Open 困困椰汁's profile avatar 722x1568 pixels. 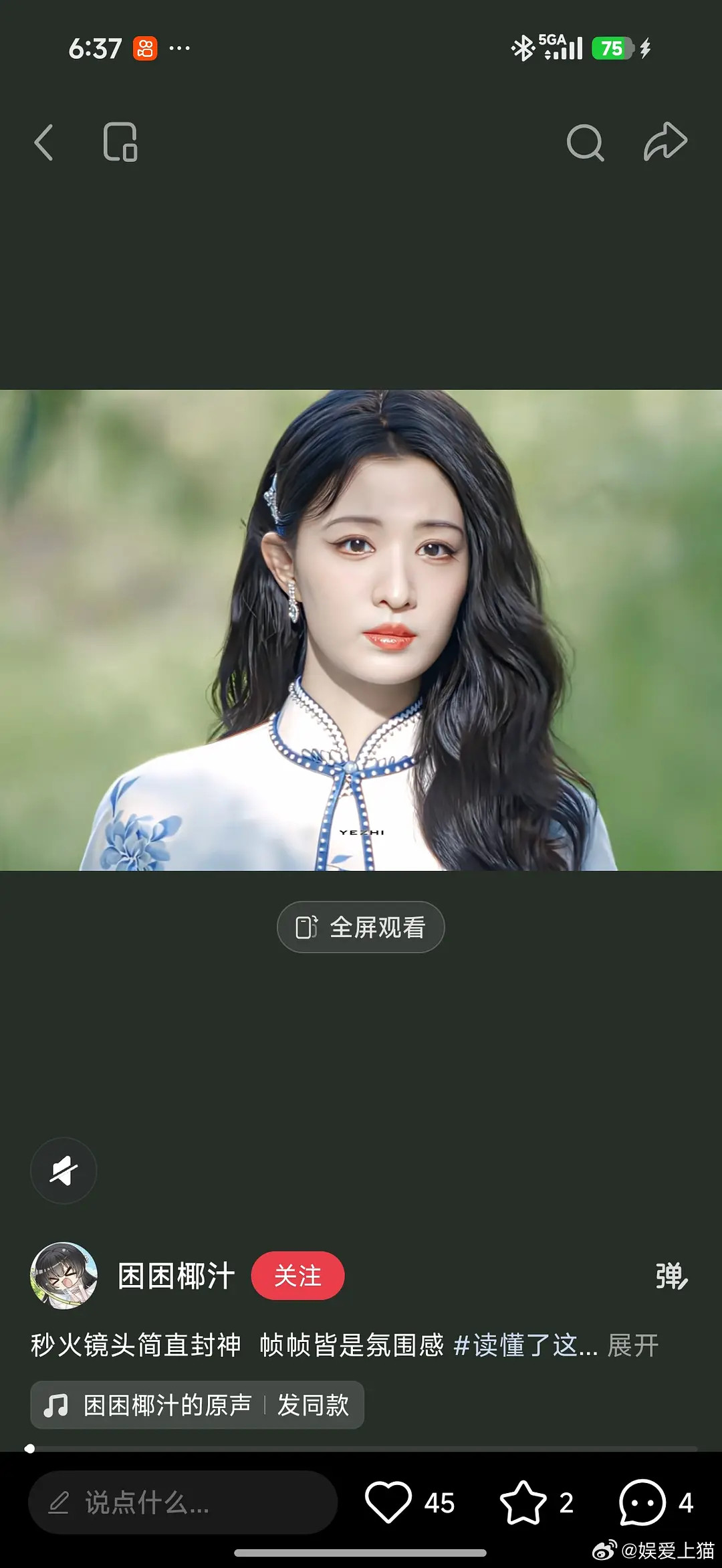[x=64, y=1276]
